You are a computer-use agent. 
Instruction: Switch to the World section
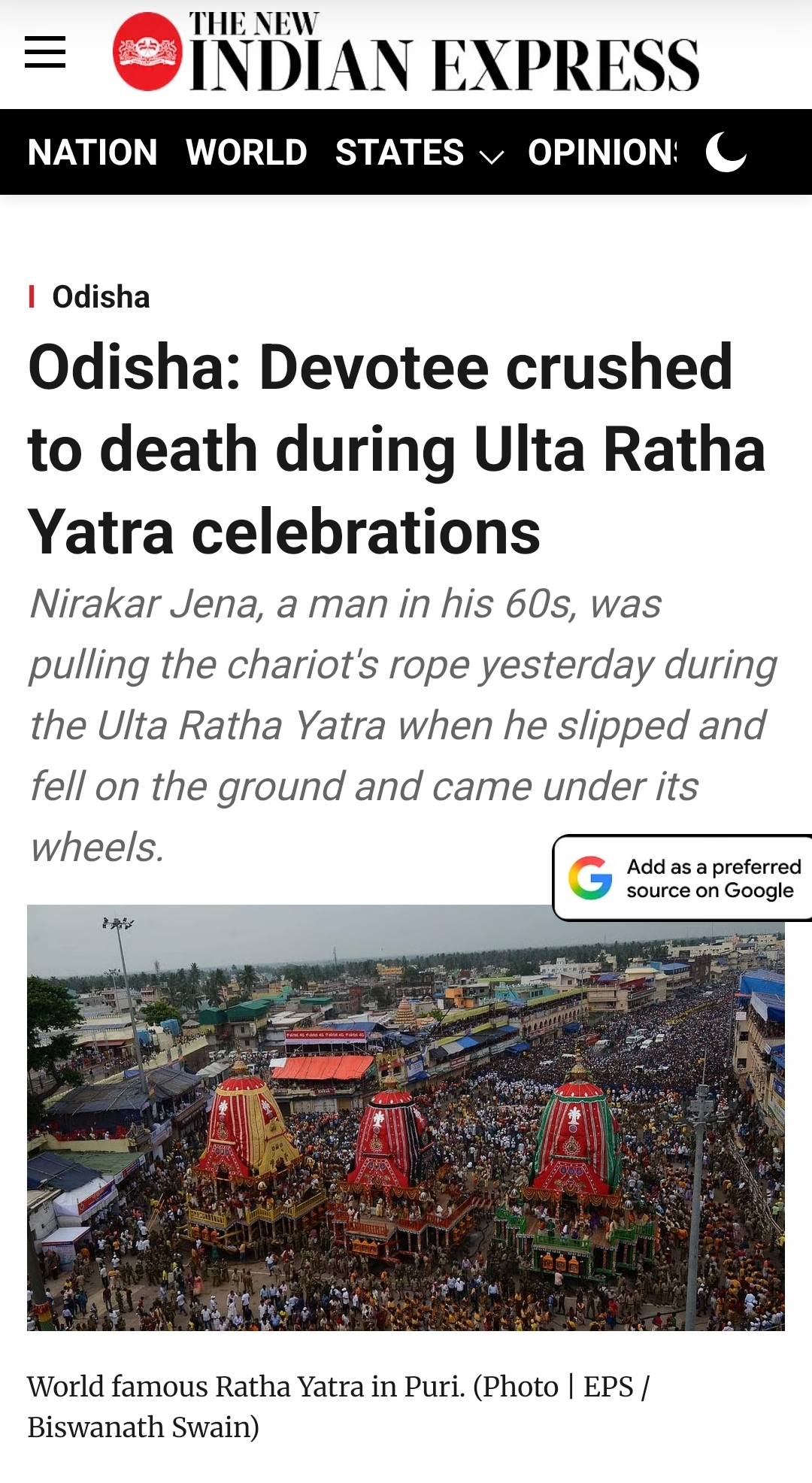(247, 153)
